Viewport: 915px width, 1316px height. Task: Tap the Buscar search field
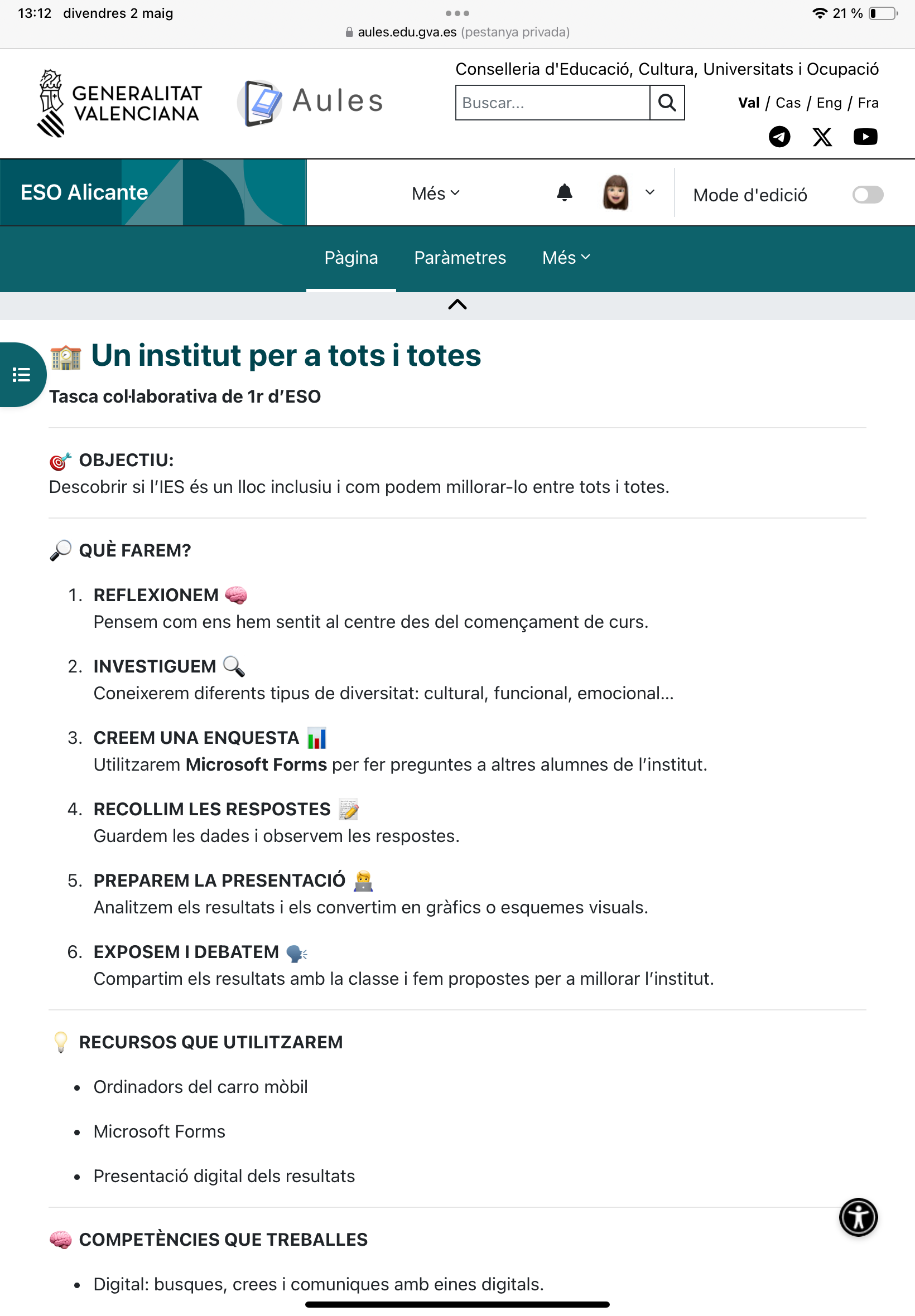[x=552, y=103]
